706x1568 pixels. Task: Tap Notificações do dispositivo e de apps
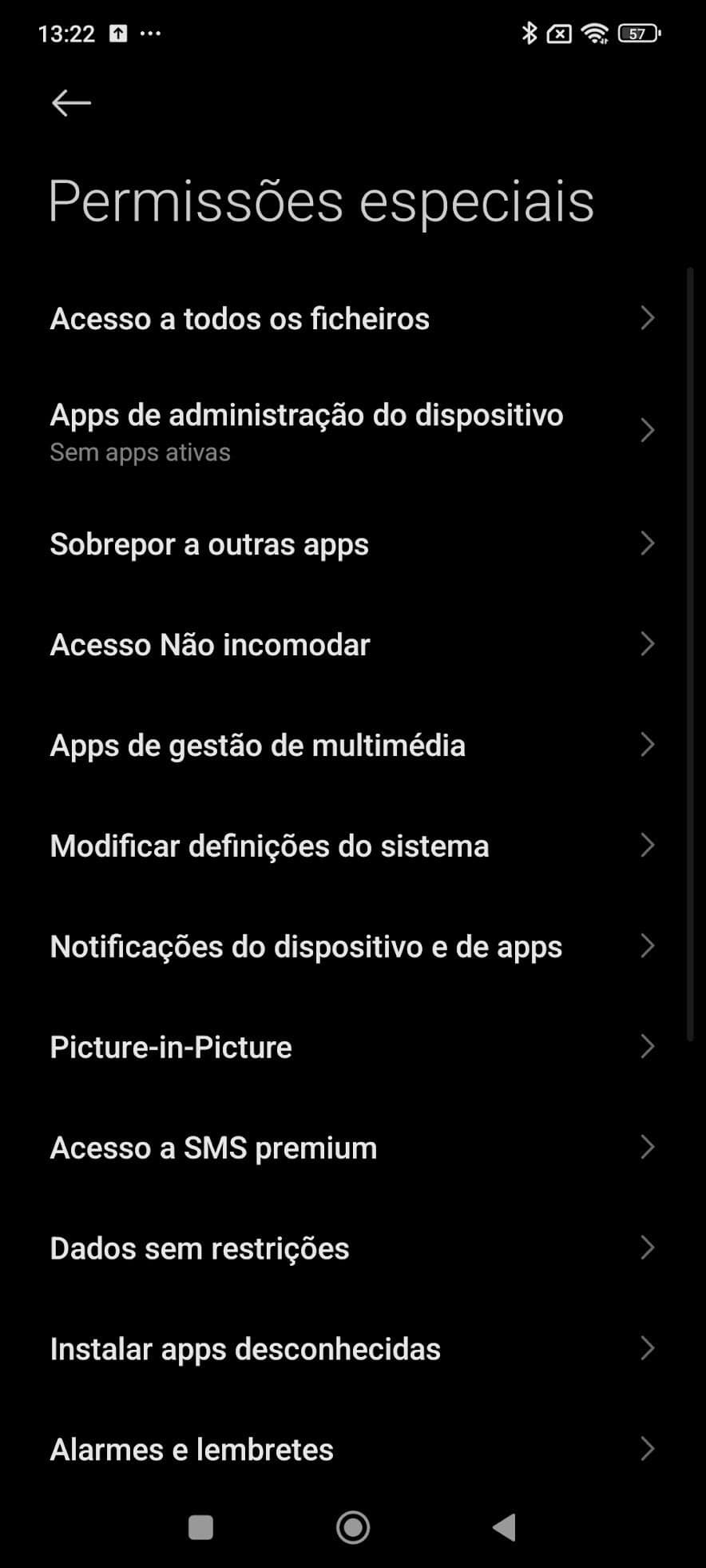click(x=306, y=946)
